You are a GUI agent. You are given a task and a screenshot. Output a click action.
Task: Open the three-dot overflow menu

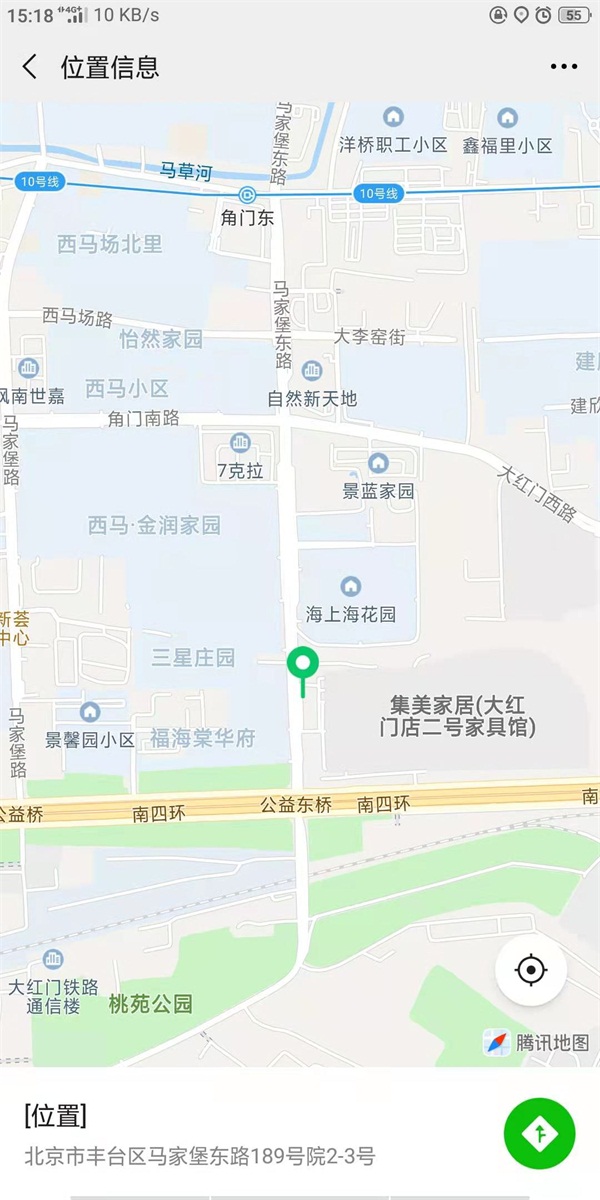[x=564, y=67]
